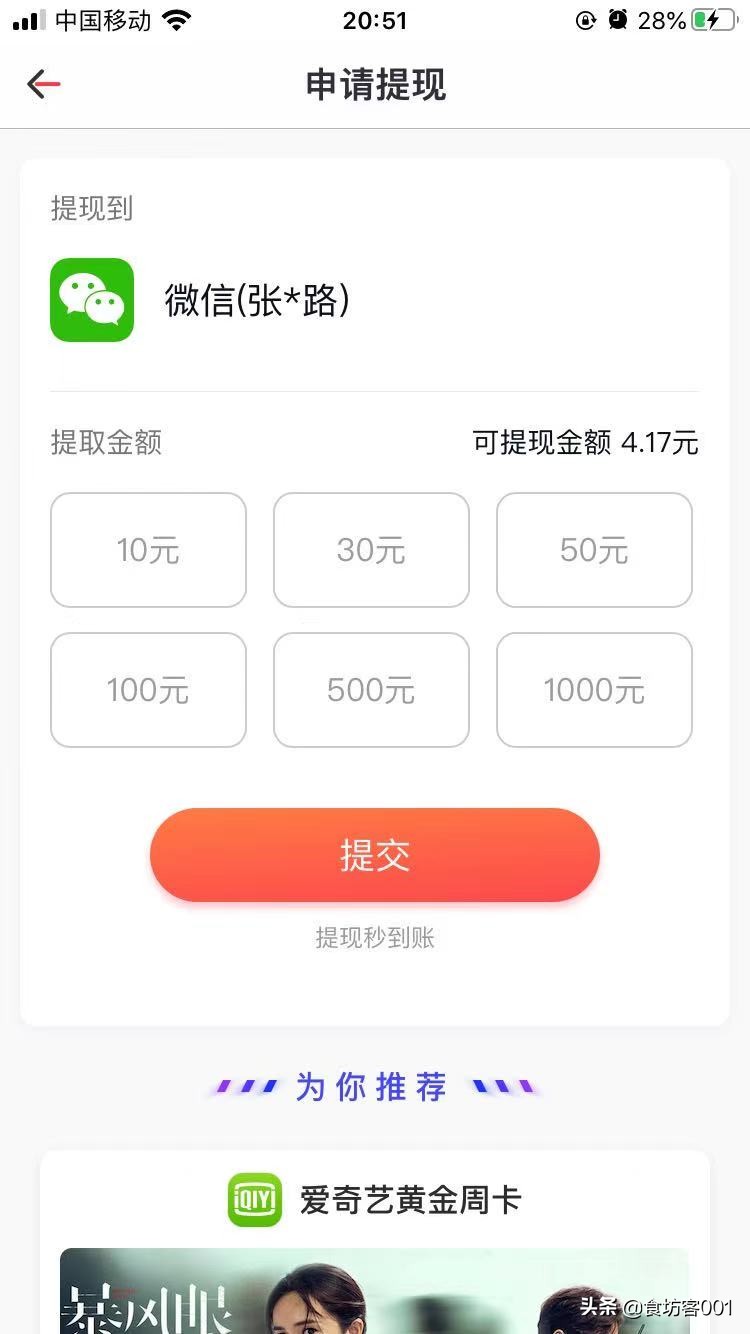Select the 30元 withdrawal amount

click(x=371, y=550)
